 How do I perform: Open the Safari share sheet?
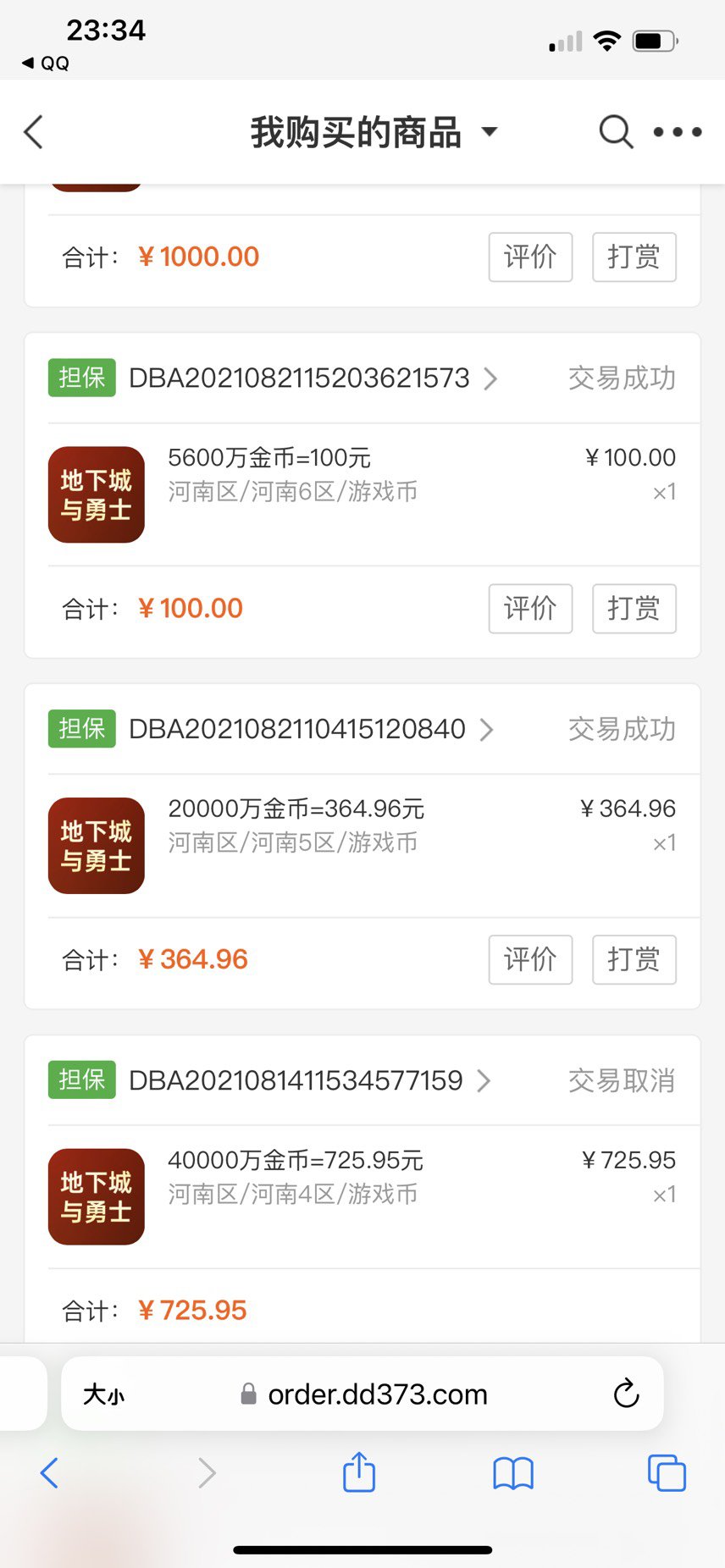click(x=359, y=1472)
